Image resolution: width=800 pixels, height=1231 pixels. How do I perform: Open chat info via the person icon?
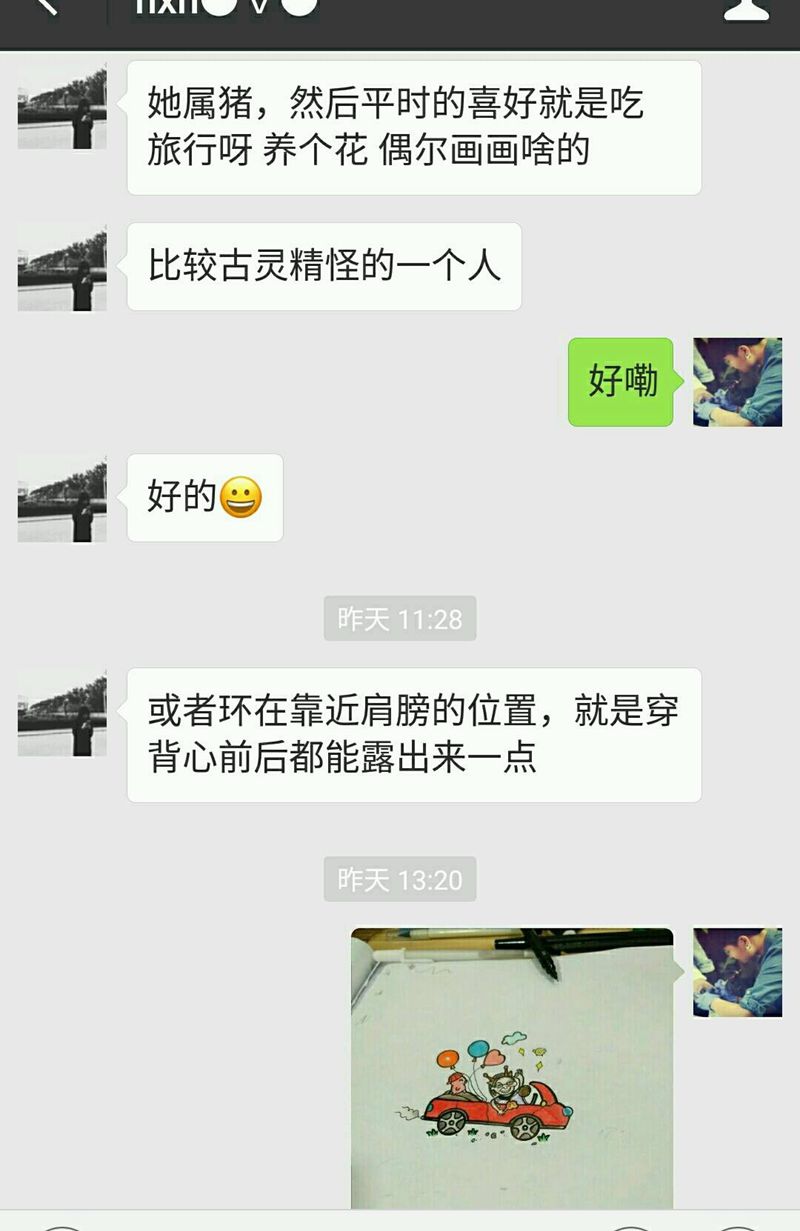[747, 8]
